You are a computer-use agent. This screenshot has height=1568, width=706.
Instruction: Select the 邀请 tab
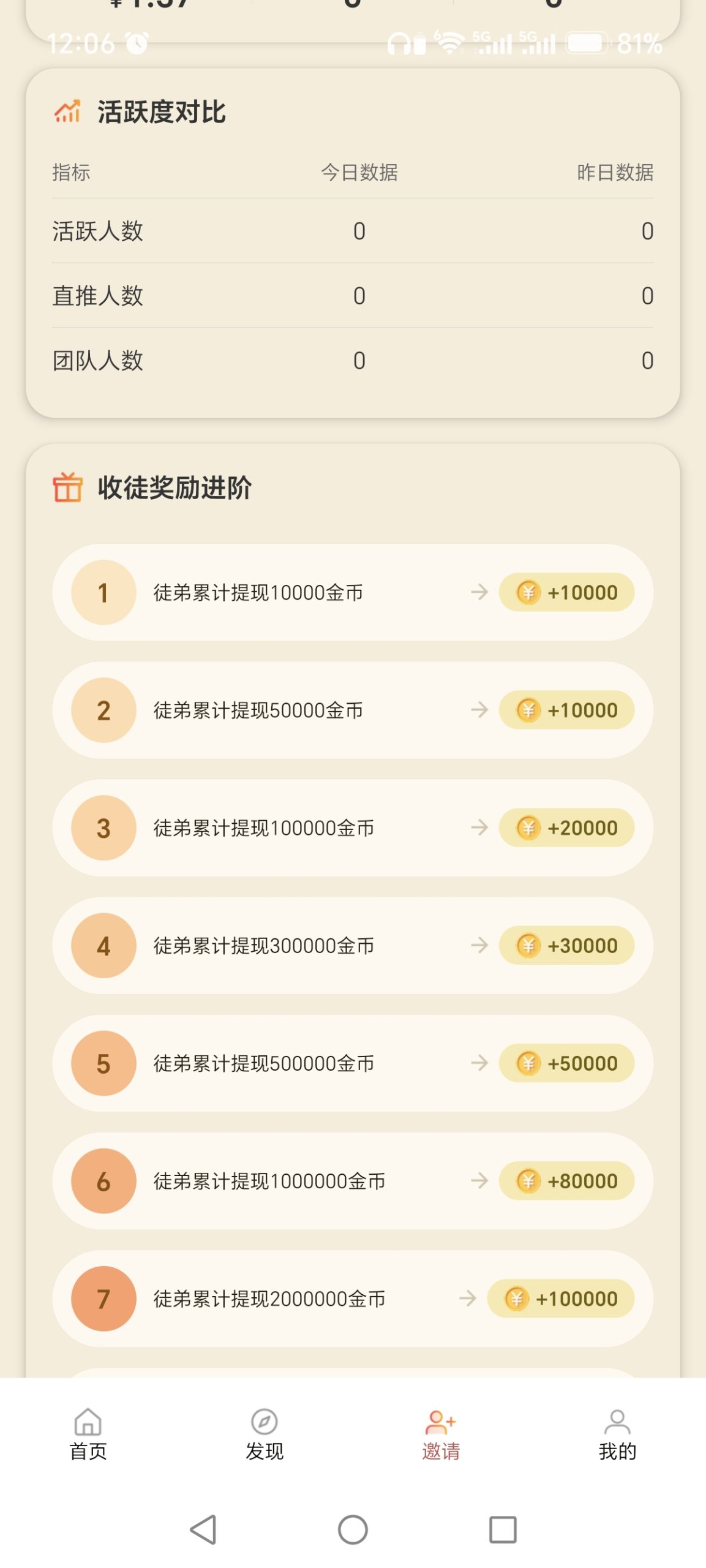click(x=441, y=1434)
